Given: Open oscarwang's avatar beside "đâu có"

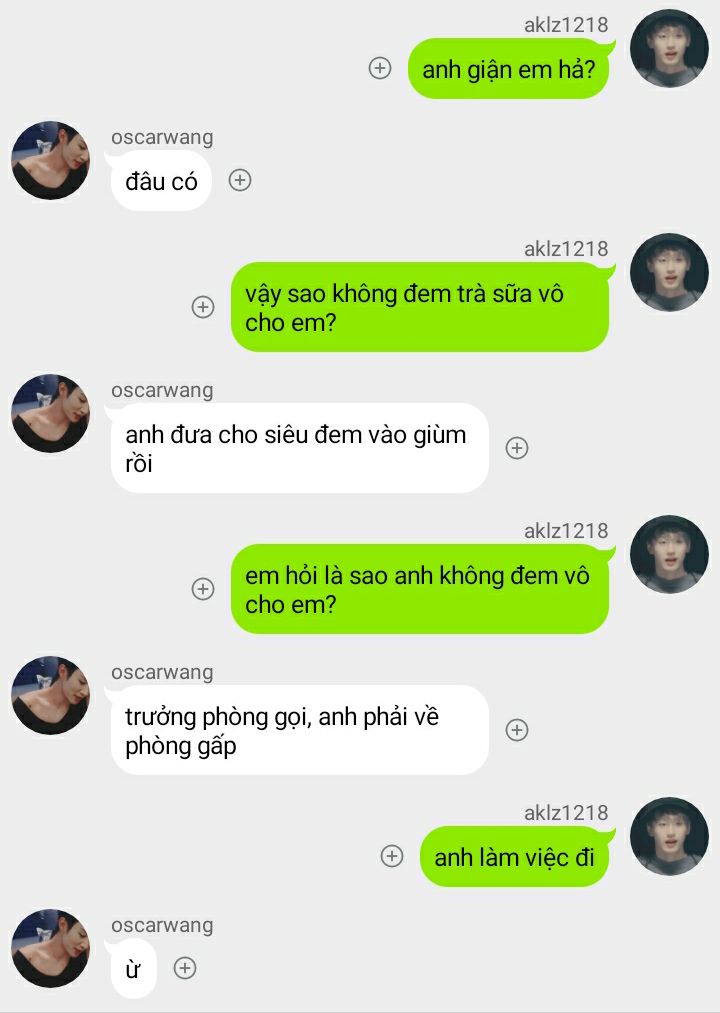Looking at the screenshot, I should click(x=50, y=161).
